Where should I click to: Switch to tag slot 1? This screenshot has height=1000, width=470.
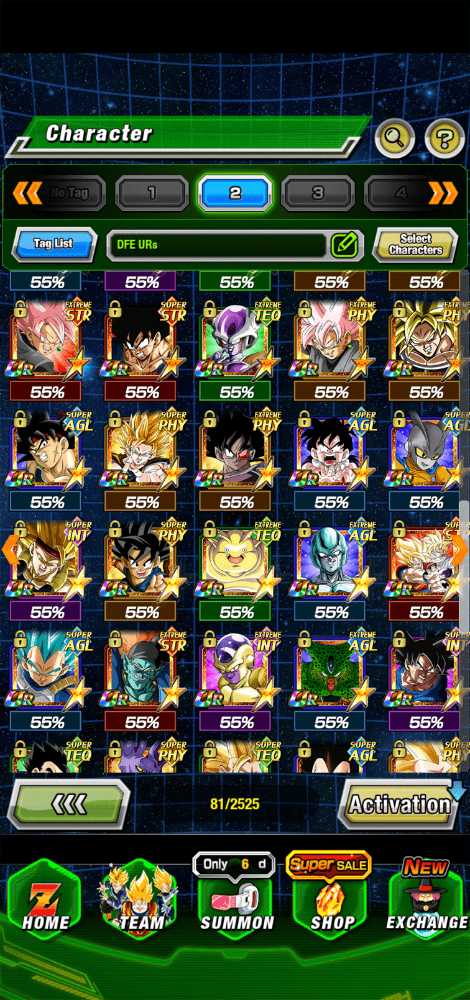(152, 193)
